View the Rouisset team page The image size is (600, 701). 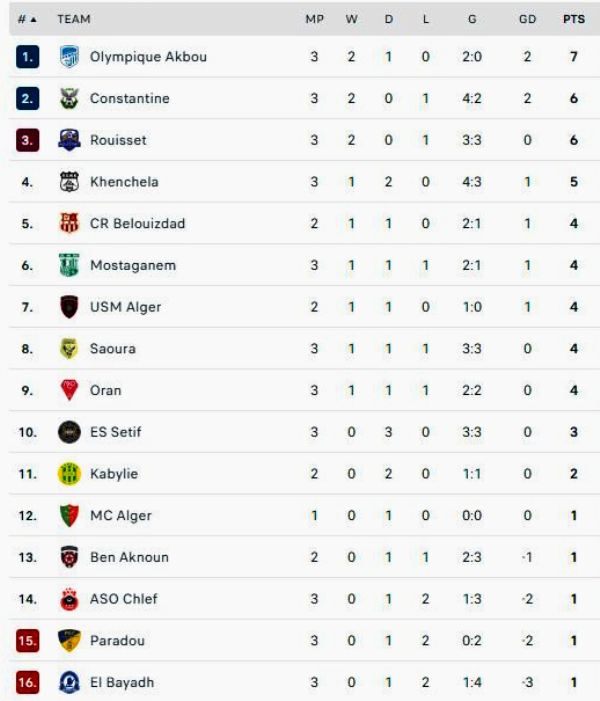pos(118,140)
